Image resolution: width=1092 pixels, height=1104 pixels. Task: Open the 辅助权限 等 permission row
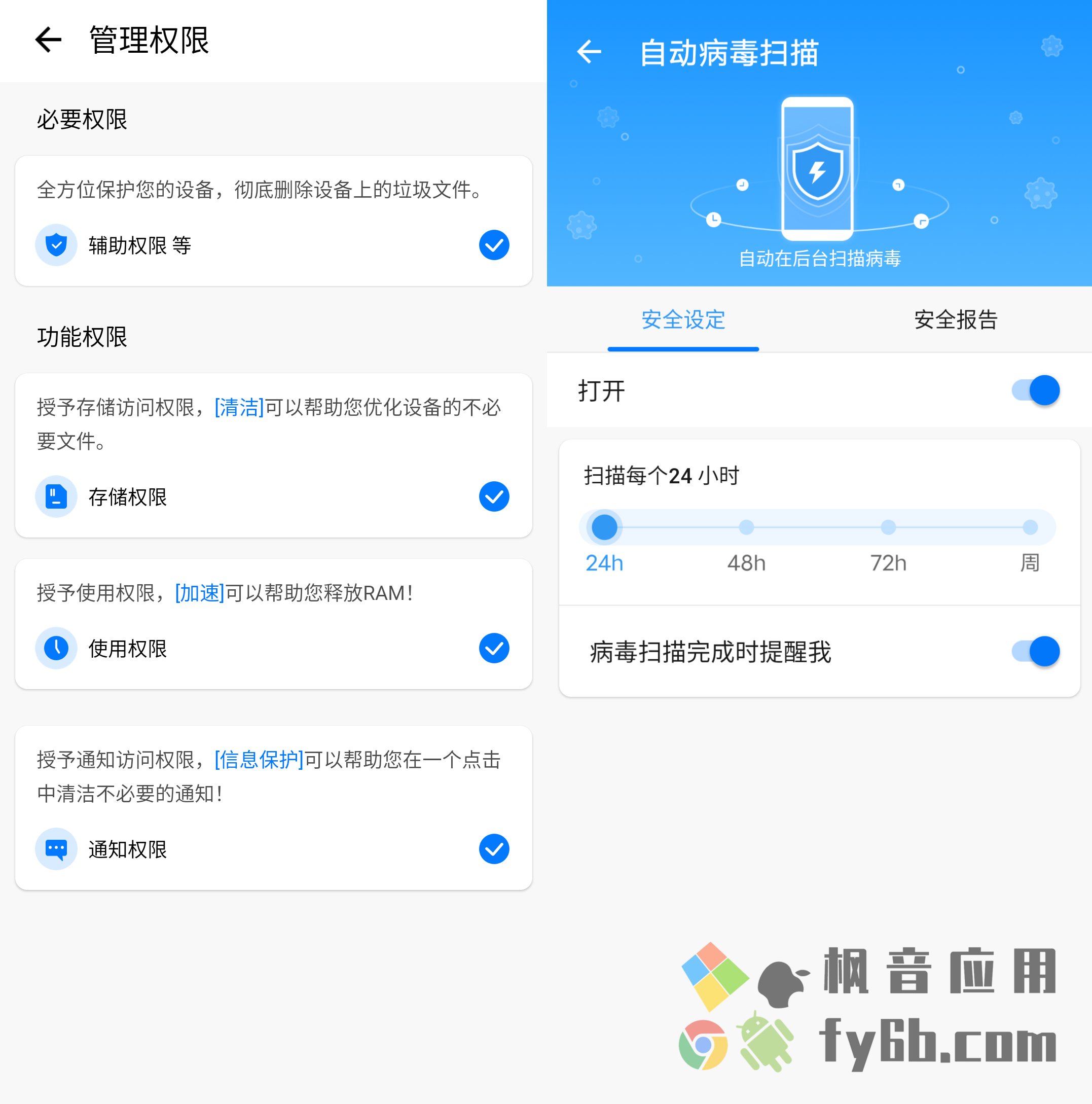(x=273, y=245)
